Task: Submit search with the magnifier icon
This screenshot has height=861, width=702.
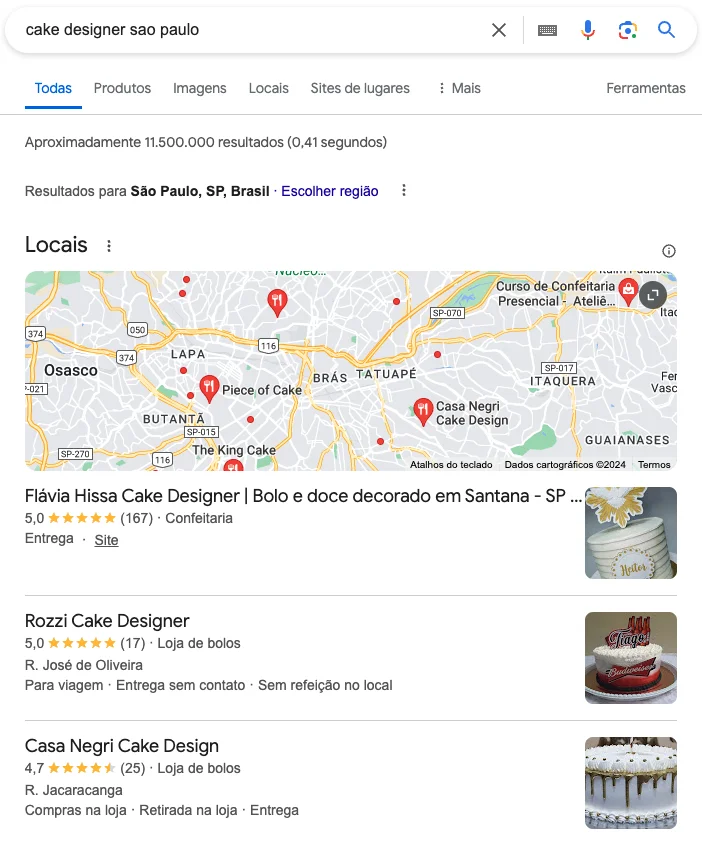Action: coord(667,30)
